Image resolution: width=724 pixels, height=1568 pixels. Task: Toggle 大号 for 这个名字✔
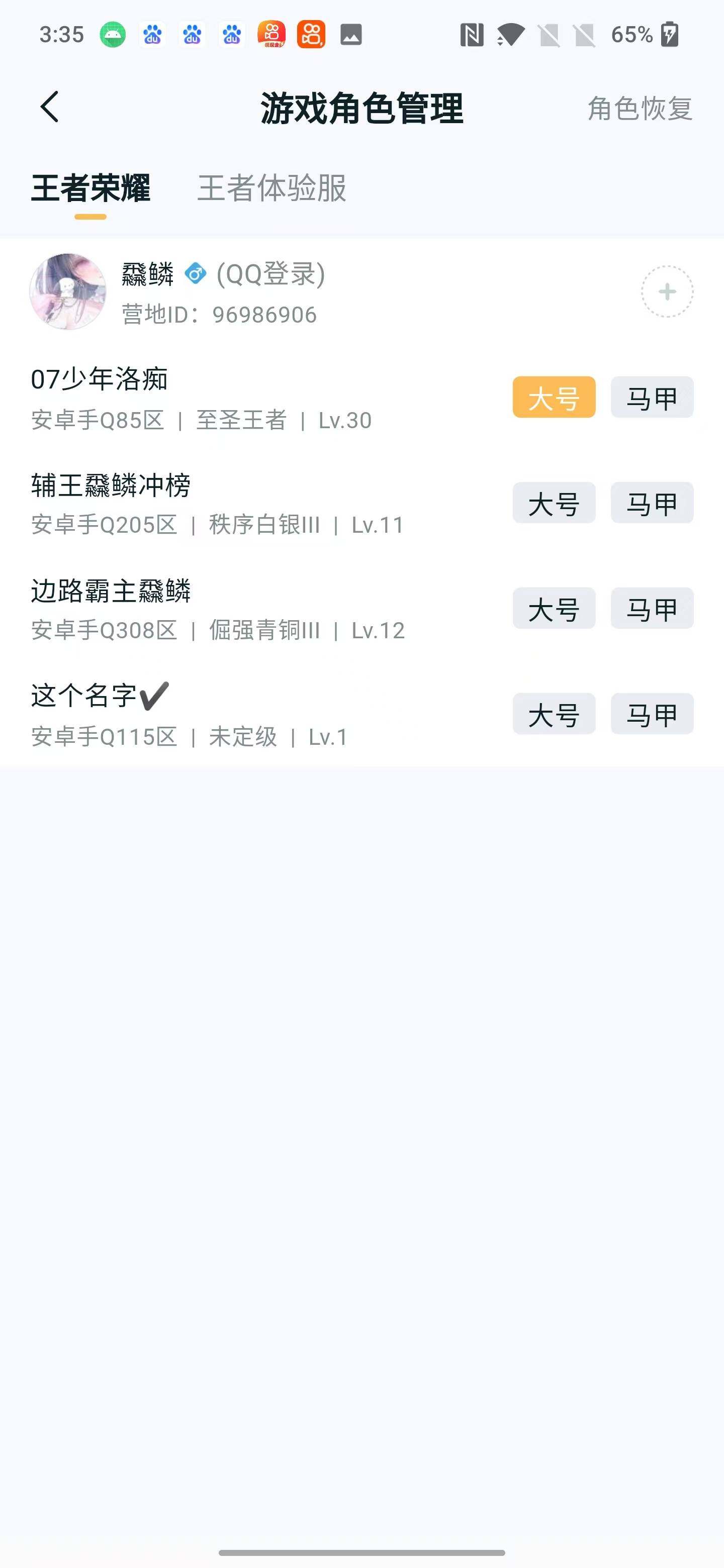pyautogui.click(x=554, y=714)
